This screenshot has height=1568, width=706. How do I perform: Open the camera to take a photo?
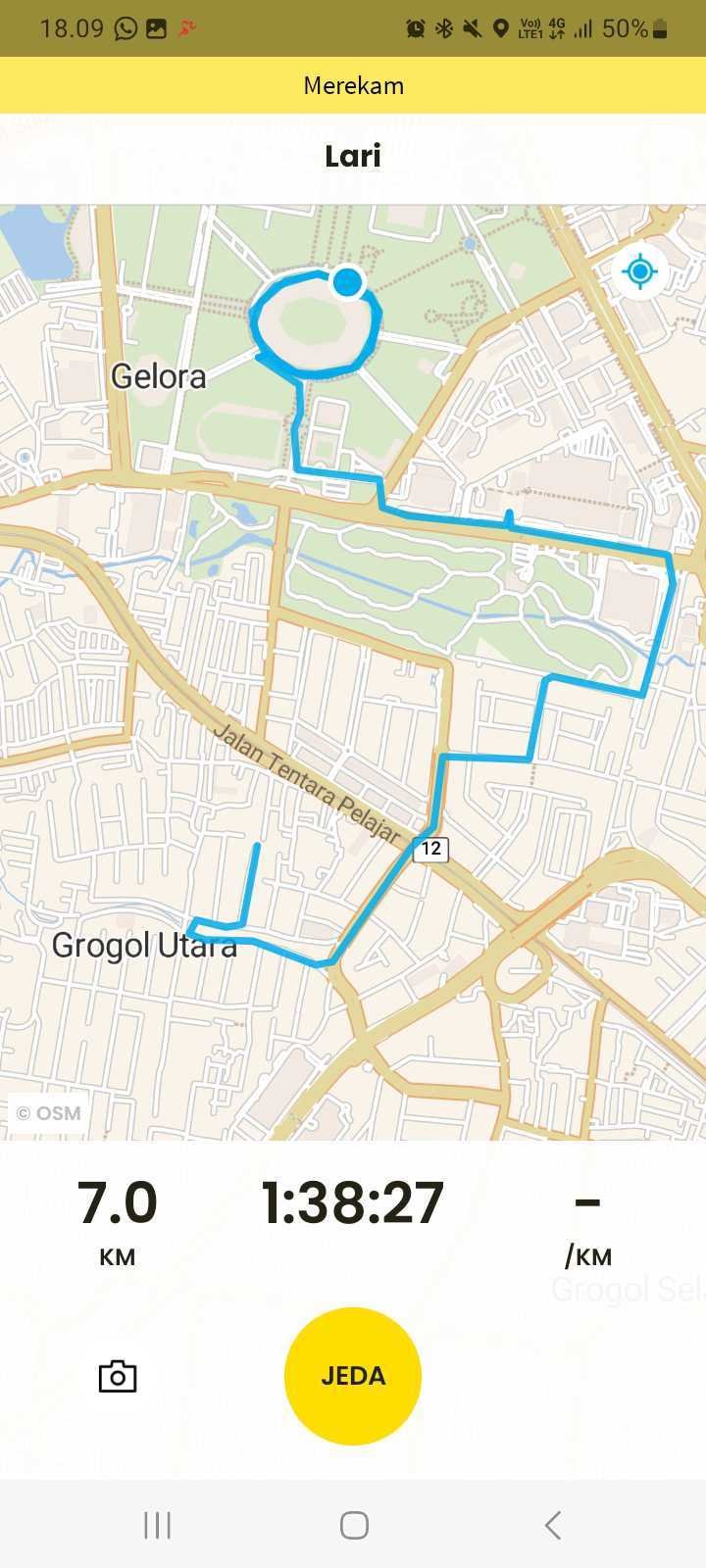pyautogui.click(x=118, y=1376)
